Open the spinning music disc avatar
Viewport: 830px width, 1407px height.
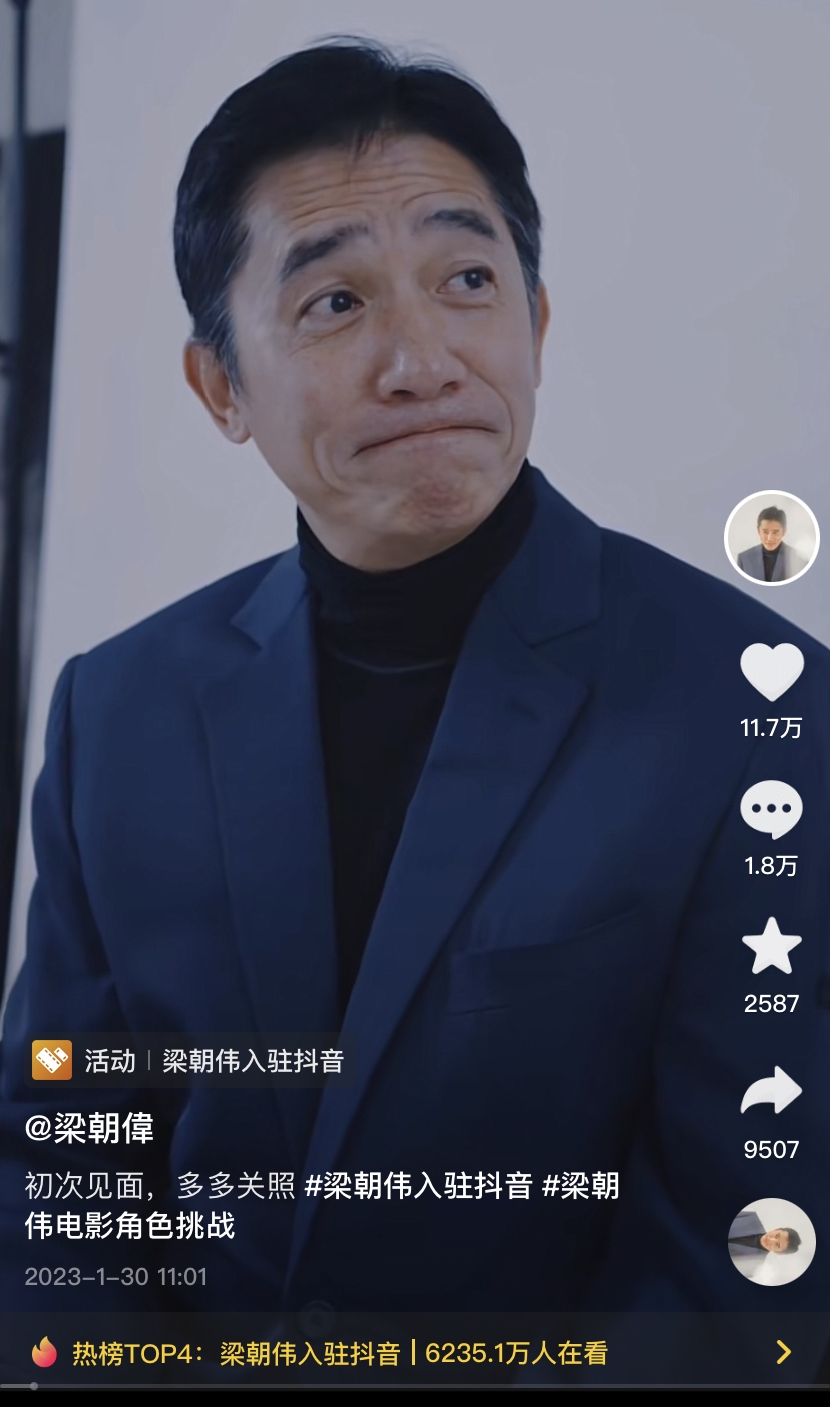(x=771, y=1243)
